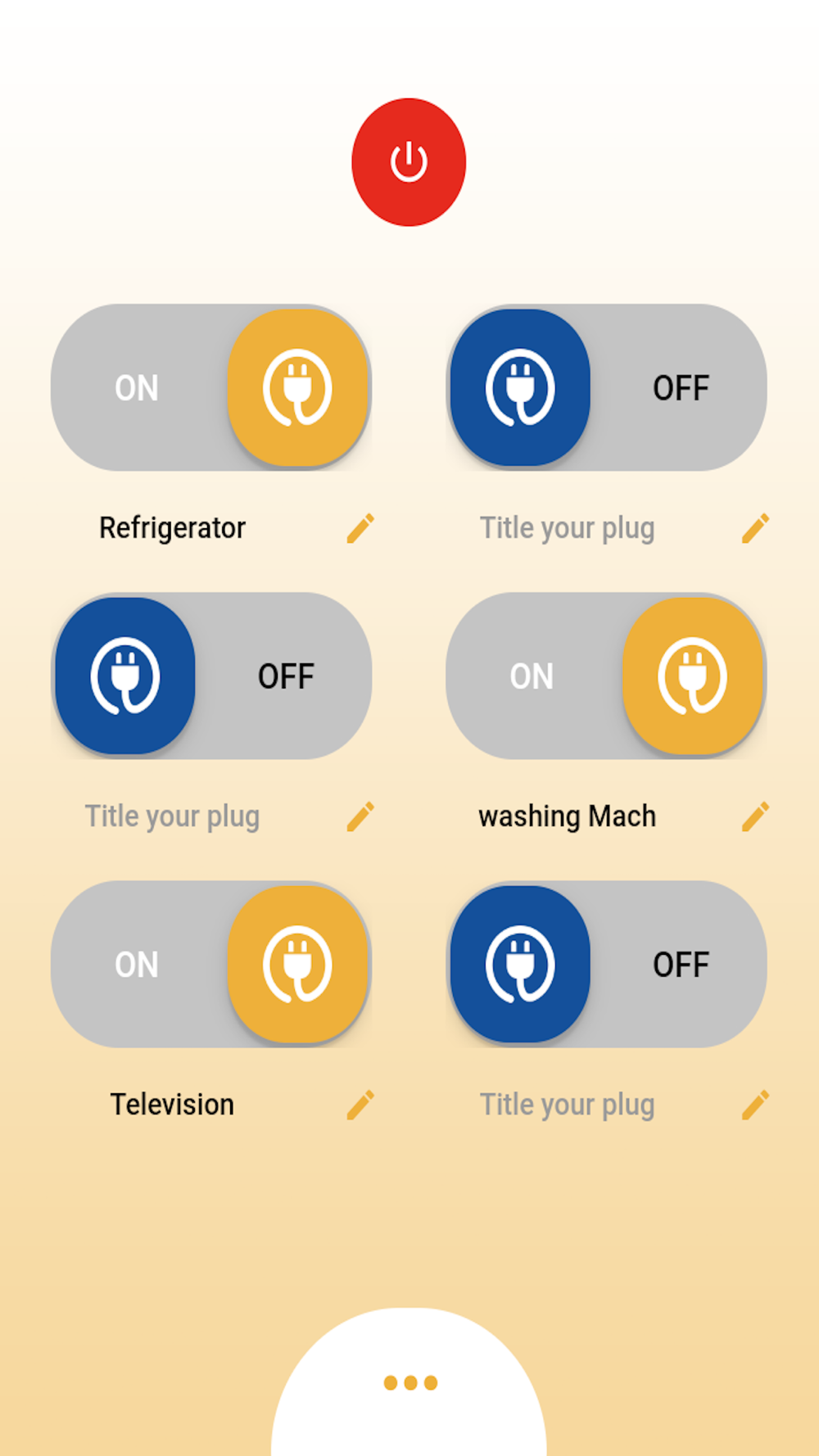Edit the Refrigerator plug title
The height and width of the screenshot is (1456, 819).
coord(360,528)
